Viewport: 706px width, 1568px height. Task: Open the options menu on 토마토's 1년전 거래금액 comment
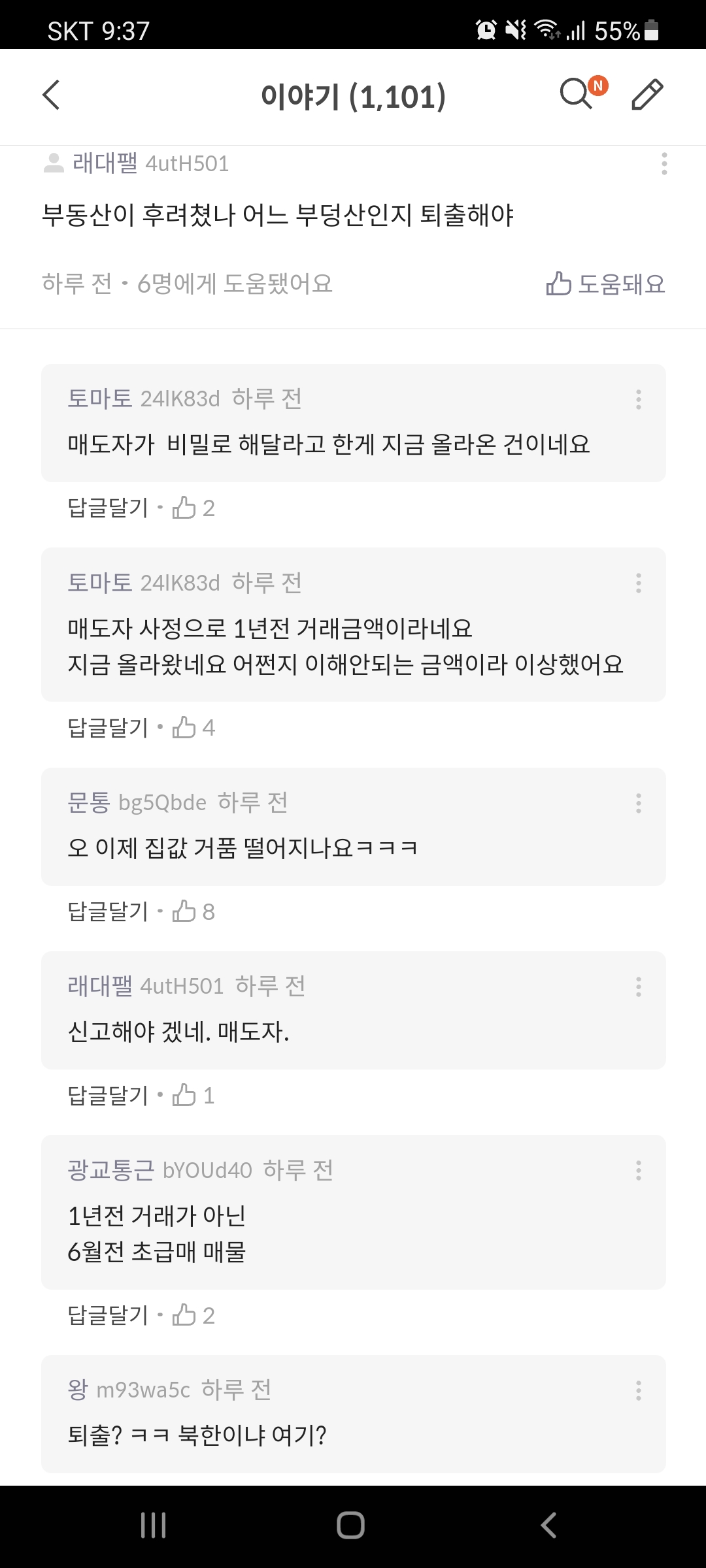coord(639,583)
